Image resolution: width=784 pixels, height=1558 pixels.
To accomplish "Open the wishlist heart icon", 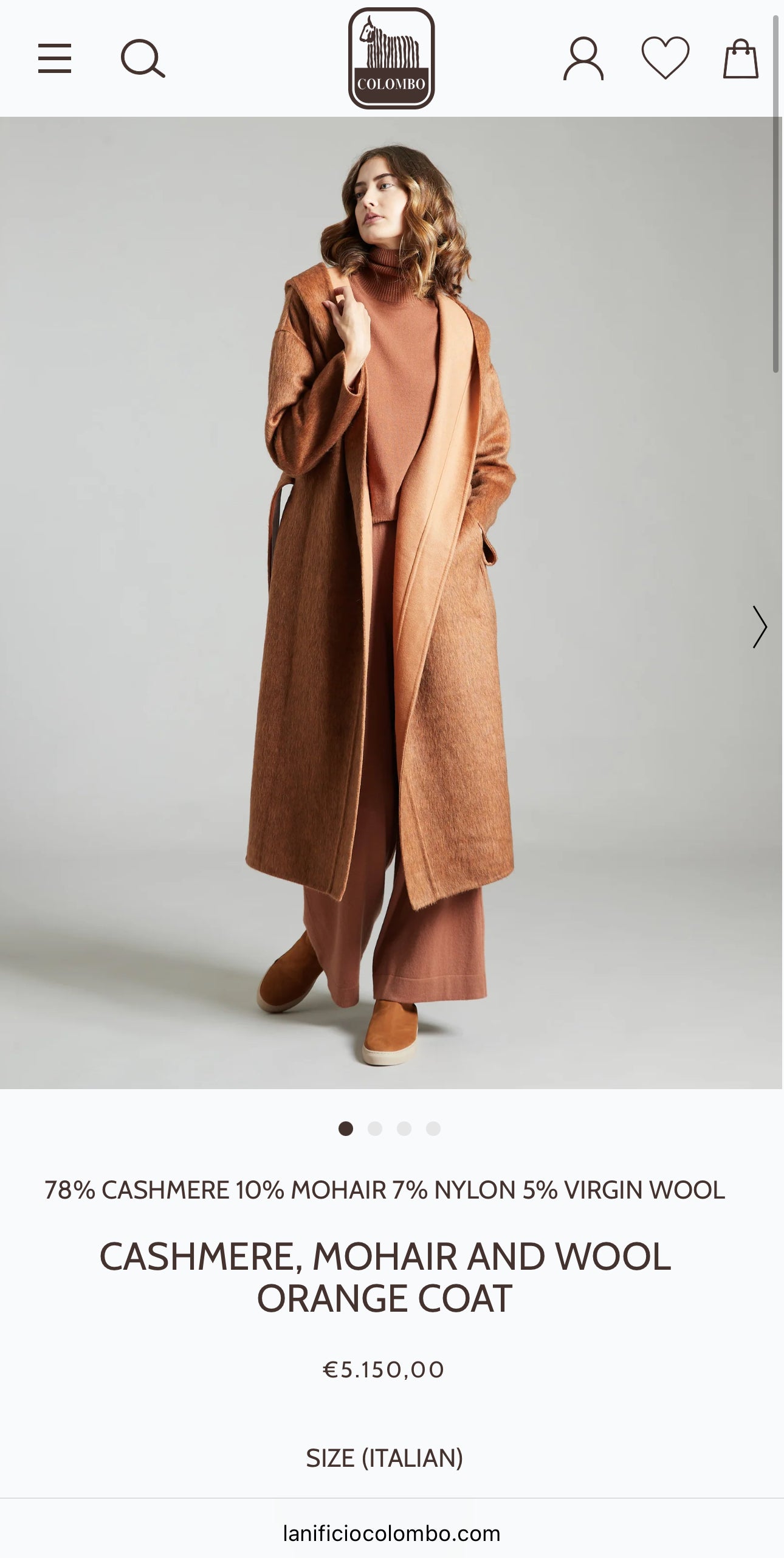I will [665, 58].
